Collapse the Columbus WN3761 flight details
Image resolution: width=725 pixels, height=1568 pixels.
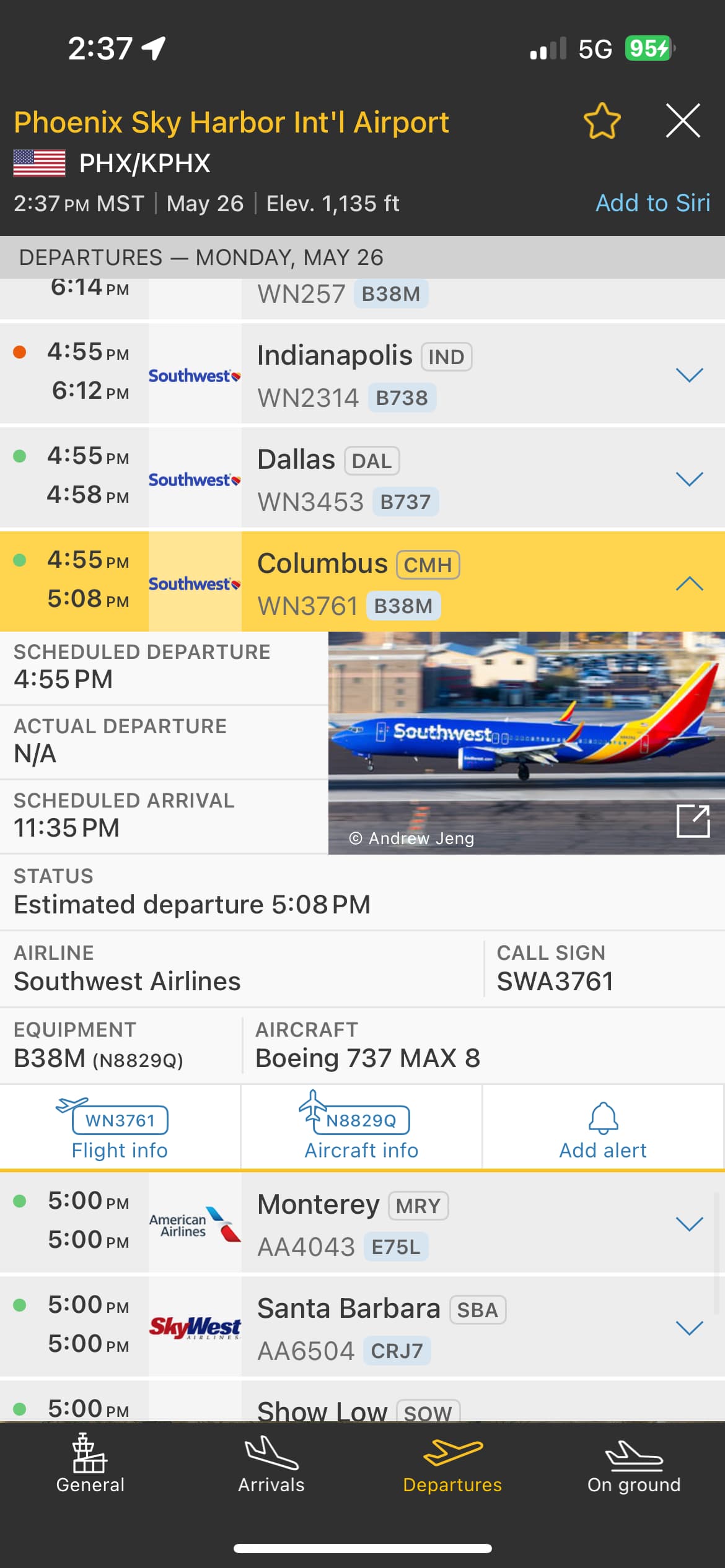pos(689,583)
